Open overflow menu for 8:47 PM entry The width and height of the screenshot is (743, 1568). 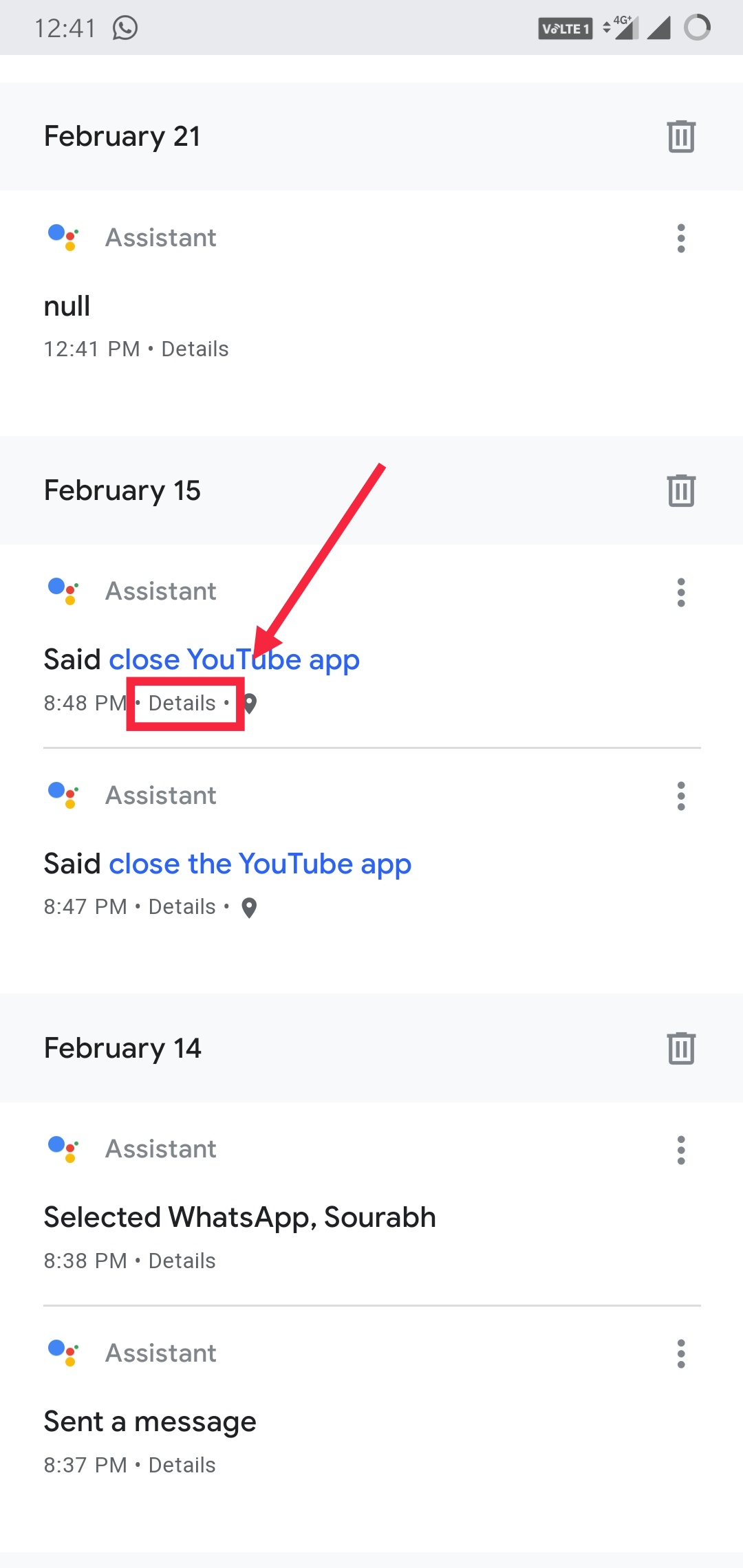681,796
